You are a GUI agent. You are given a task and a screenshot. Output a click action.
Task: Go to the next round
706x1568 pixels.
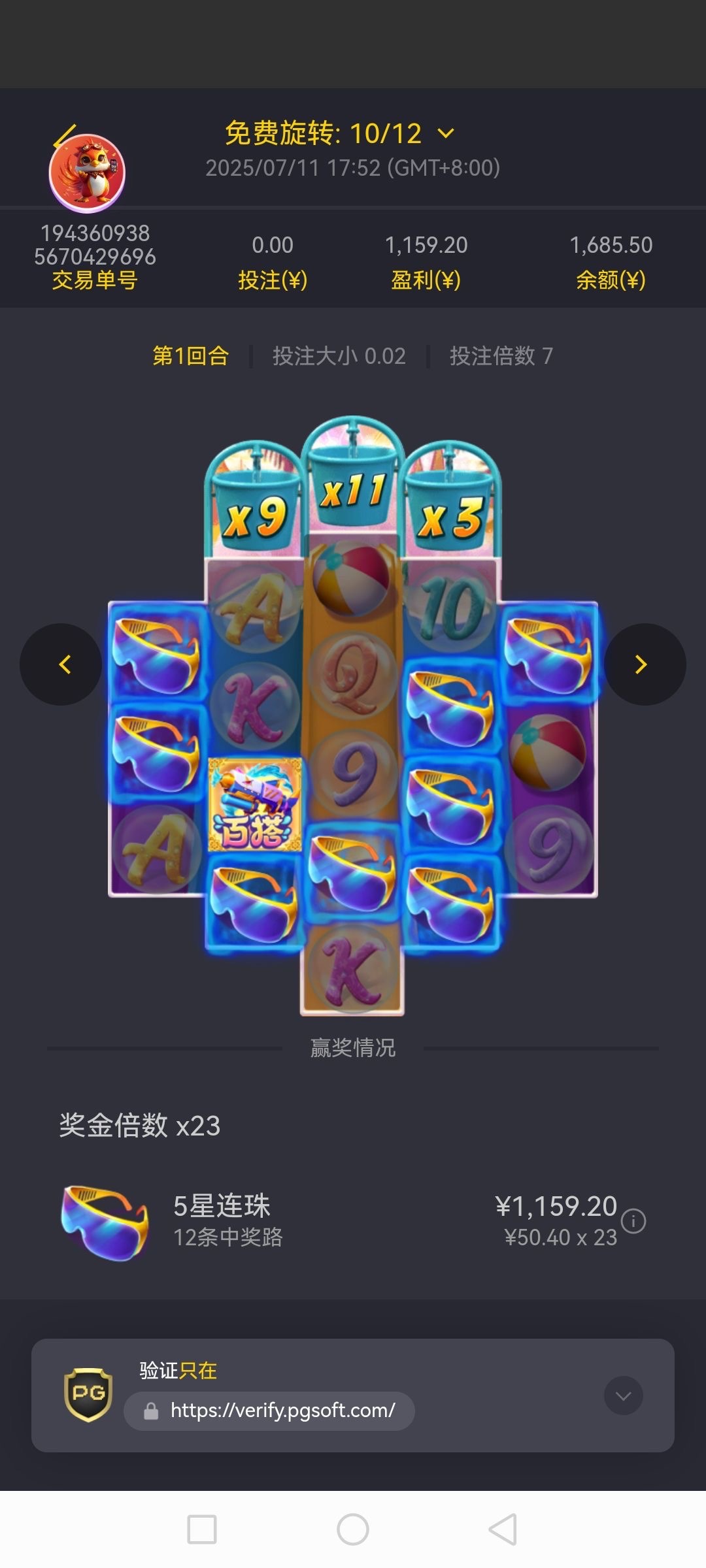644,664
